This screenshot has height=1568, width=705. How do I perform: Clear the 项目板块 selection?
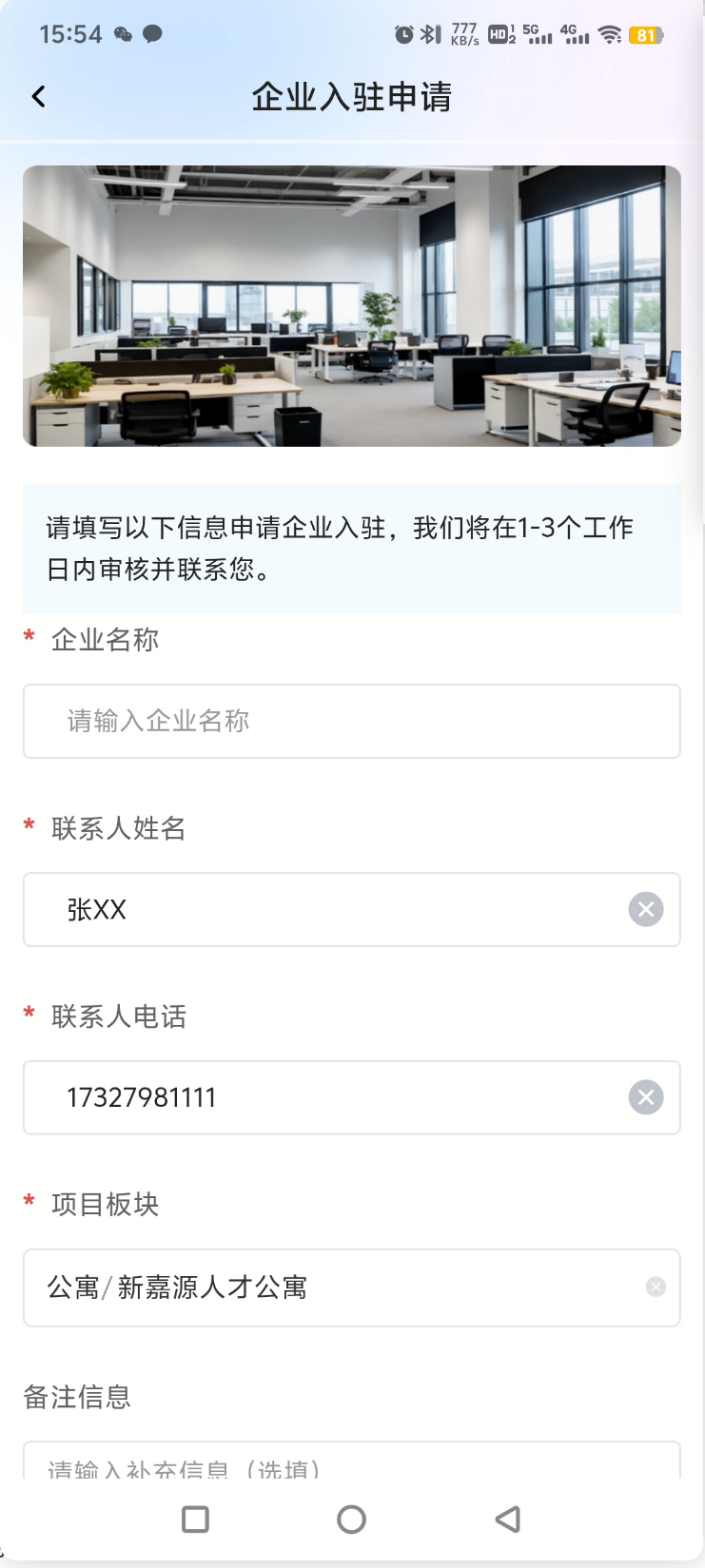pos(656,1287)
